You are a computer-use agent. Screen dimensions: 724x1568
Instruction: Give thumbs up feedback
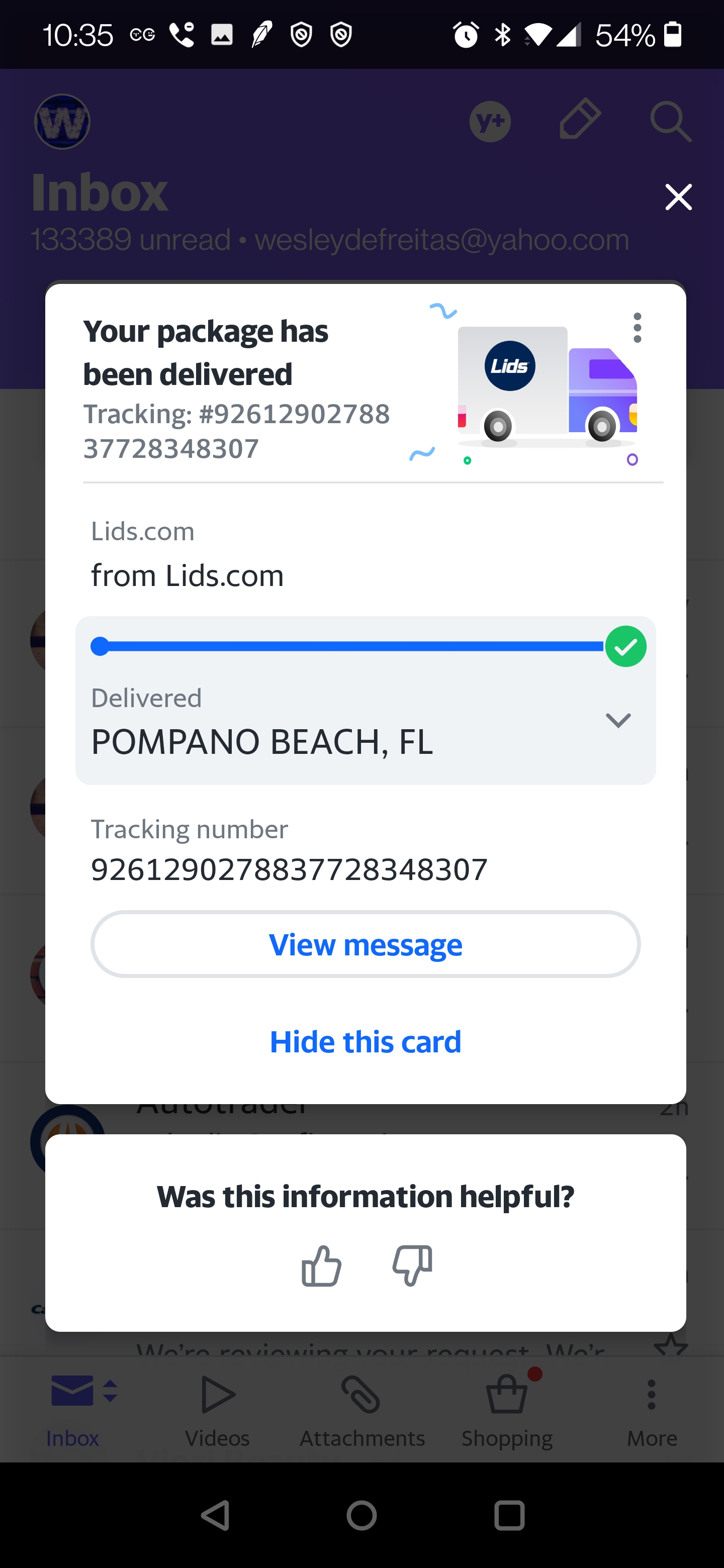coord(321,1265)
